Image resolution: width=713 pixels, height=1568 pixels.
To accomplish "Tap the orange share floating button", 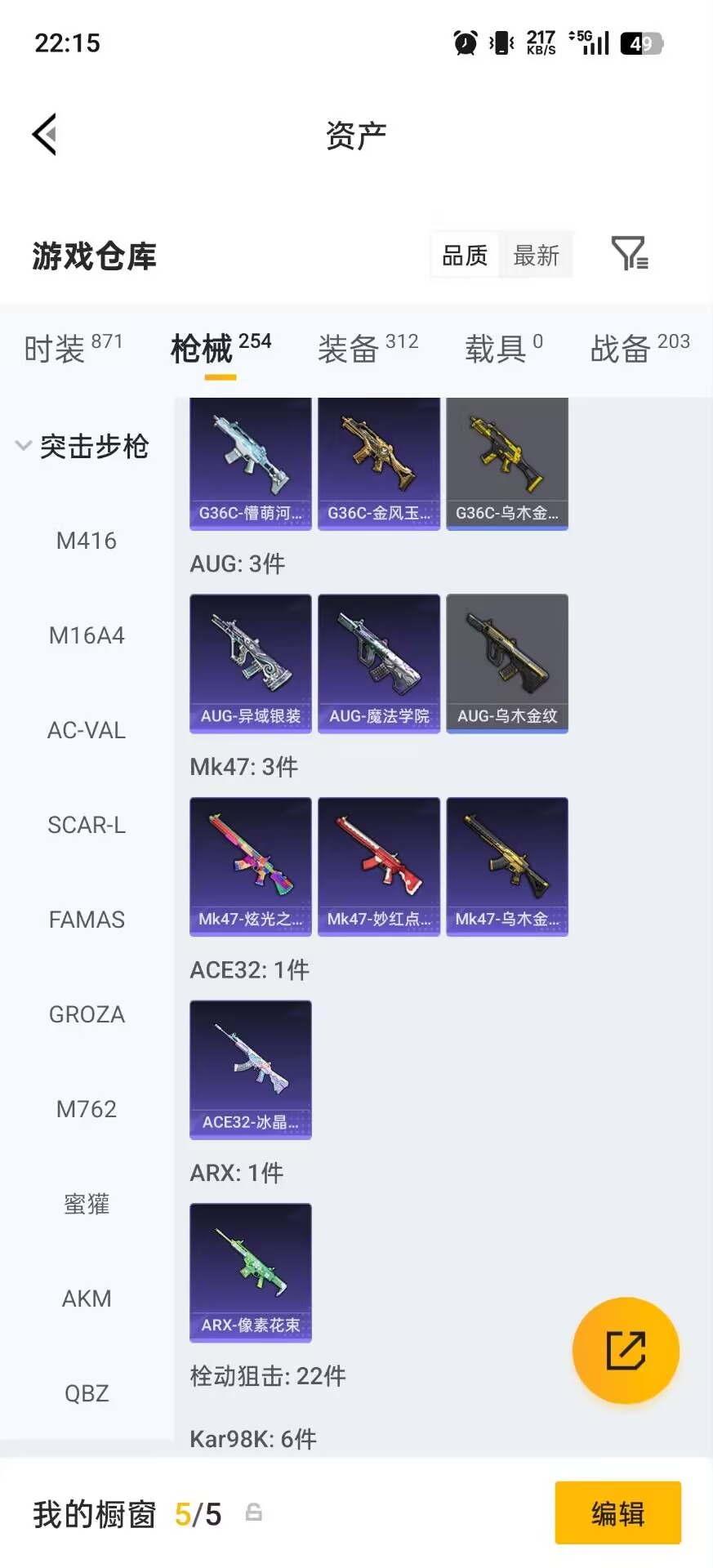I will click(x=626, y=1350).
